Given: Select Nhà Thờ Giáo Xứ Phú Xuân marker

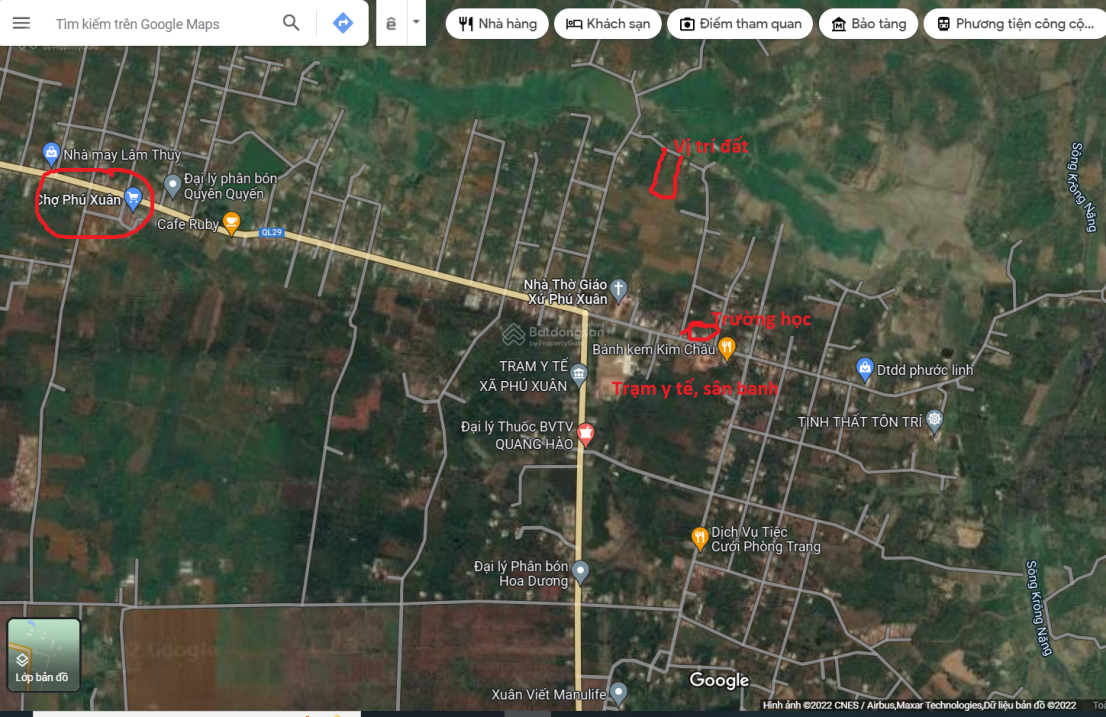Looking at the screenshot, I should coord(619,290).
